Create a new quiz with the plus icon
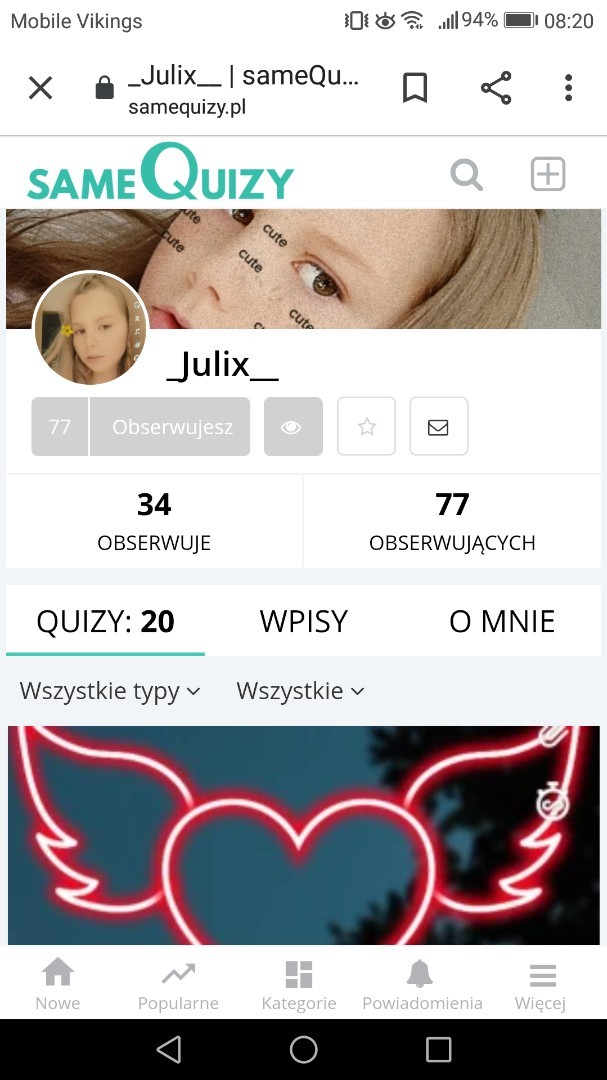This screenshot has width=607, height=1080. 548,174
